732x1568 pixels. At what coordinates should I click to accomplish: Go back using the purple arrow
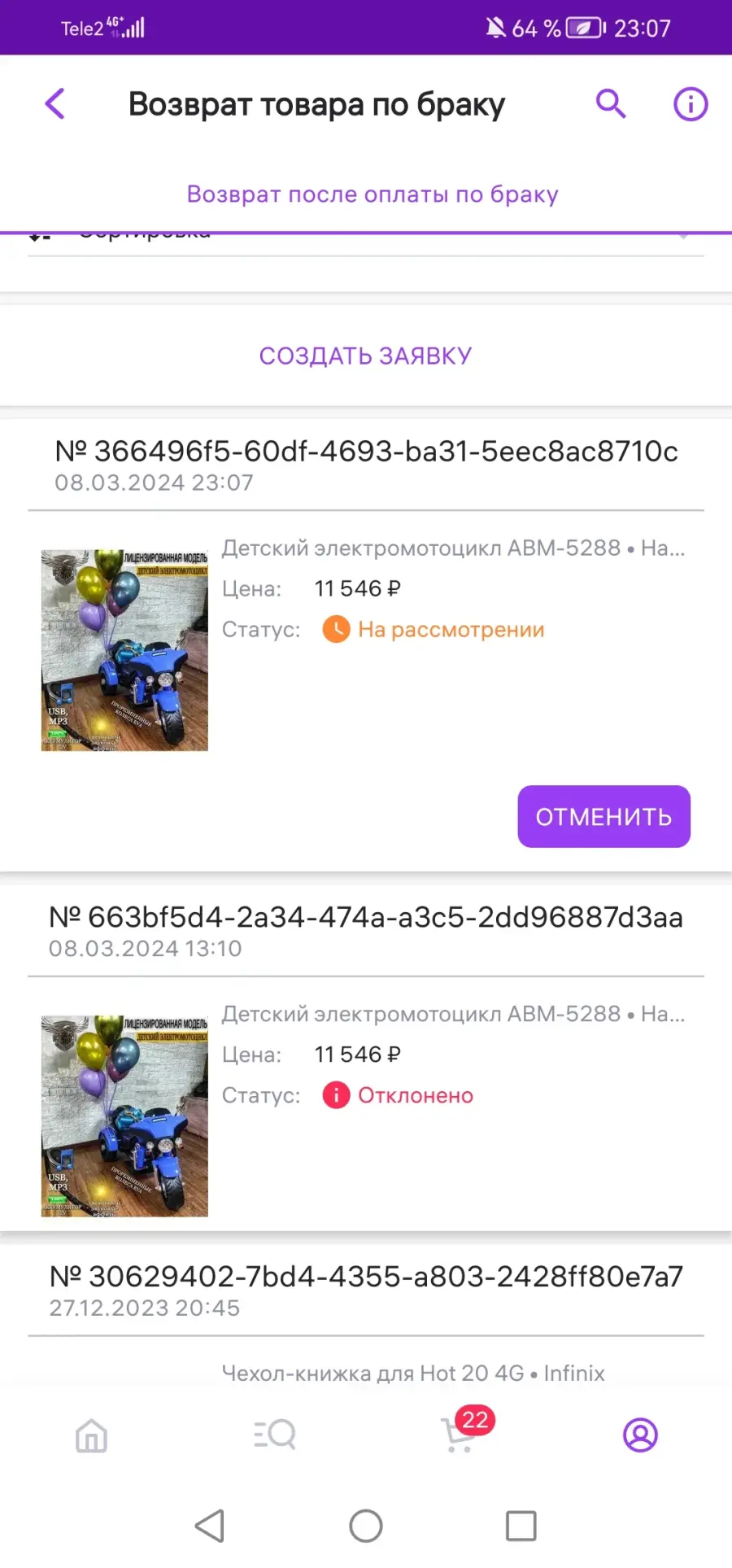click(54, 104)
